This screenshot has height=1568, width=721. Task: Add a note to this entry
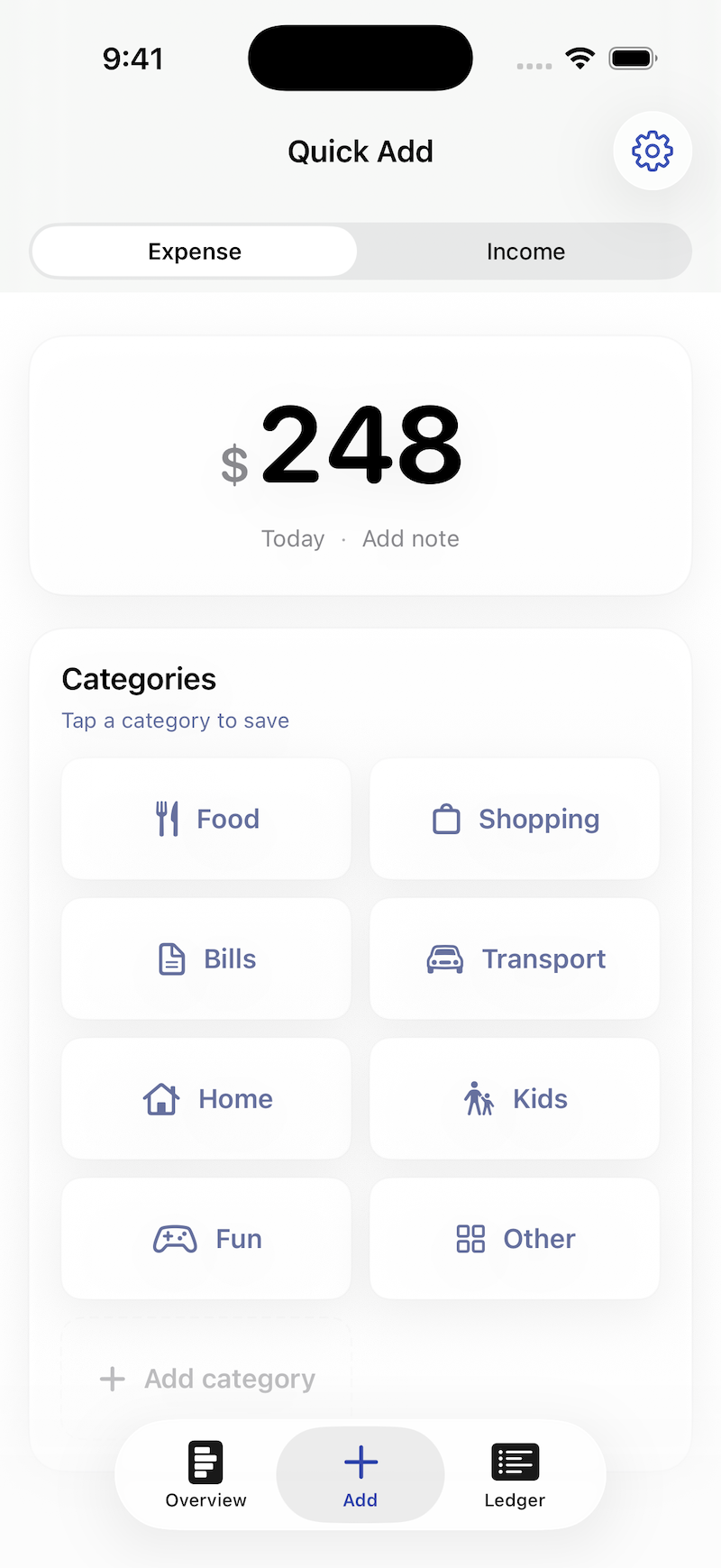click(x=411, y=539)
